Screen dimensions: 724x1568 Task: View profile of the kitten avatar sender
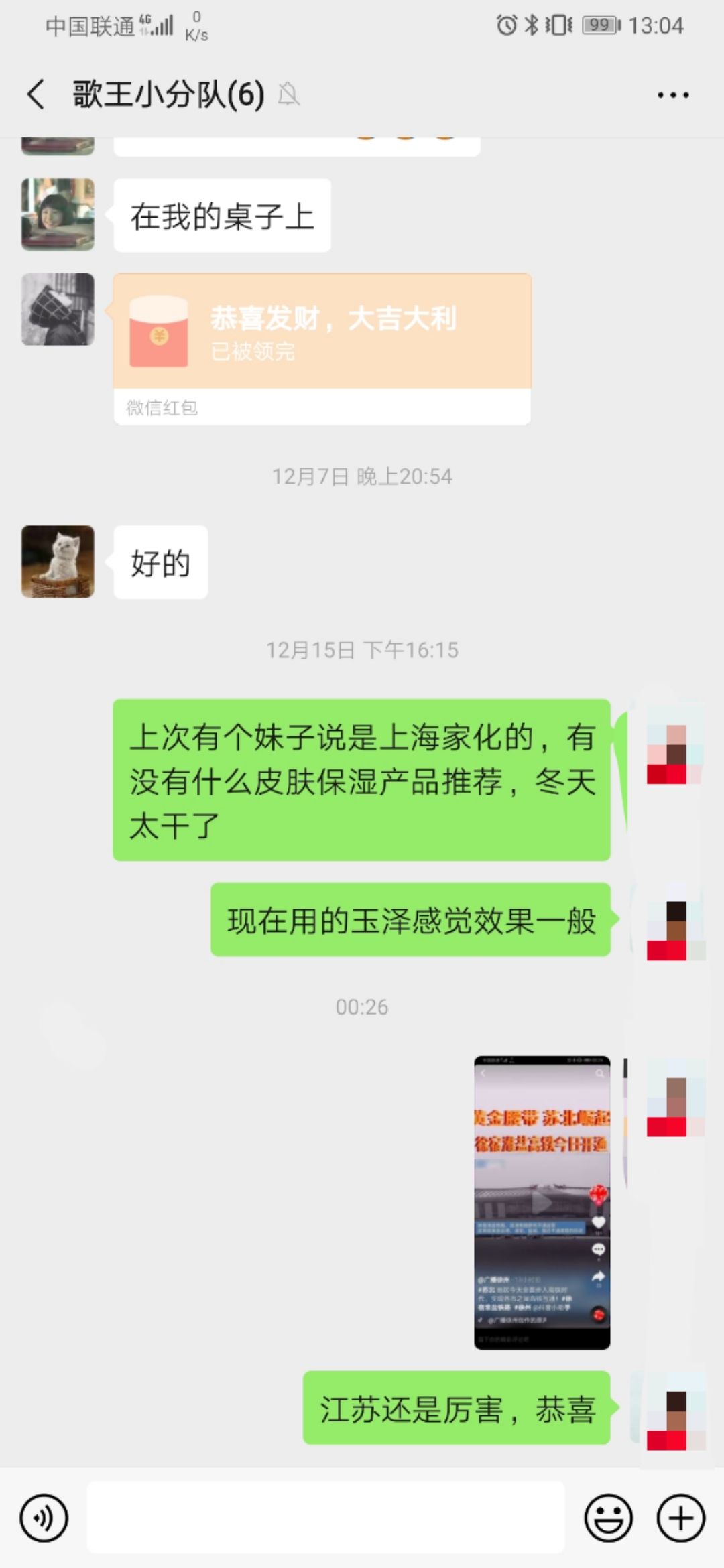tap(58, 562)
